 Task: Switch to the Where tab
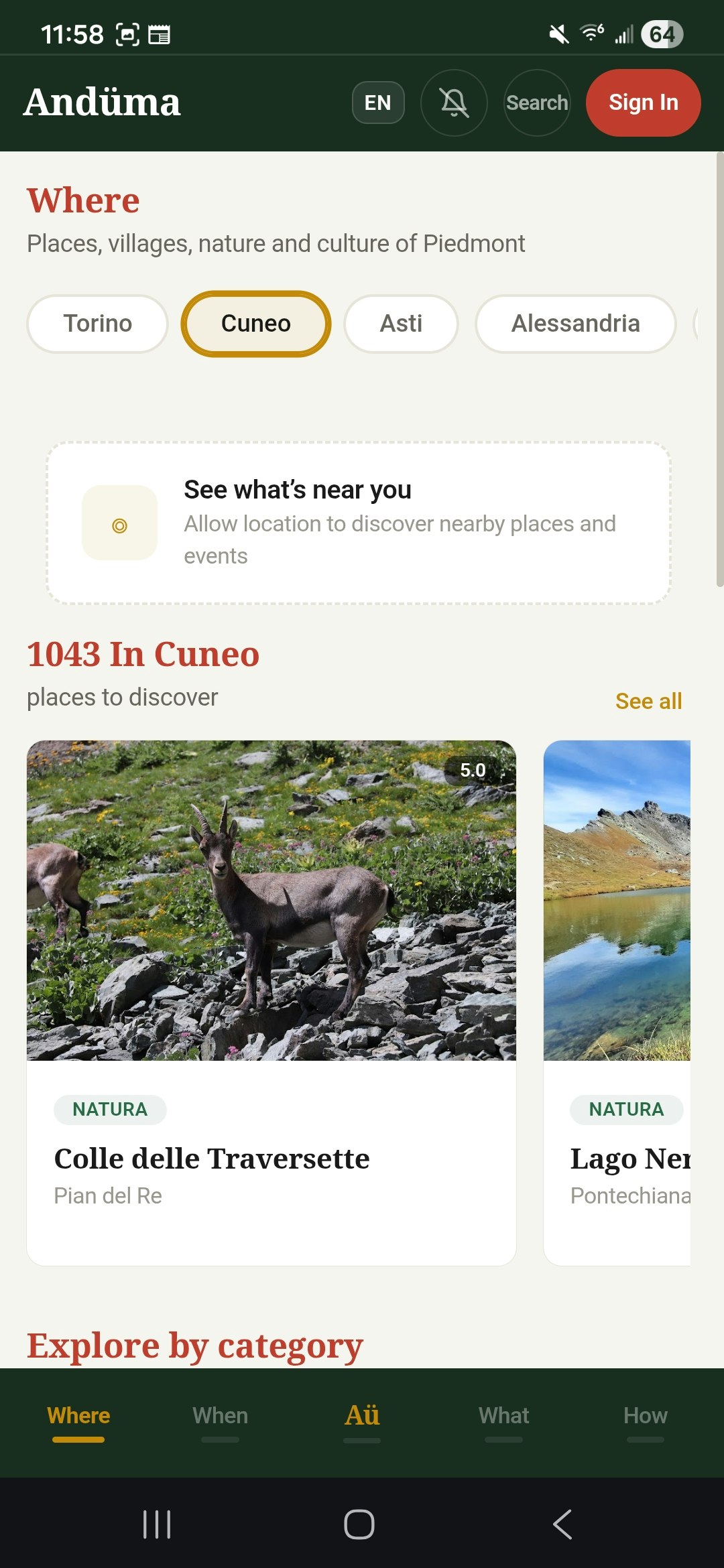tap(78, 1417)
